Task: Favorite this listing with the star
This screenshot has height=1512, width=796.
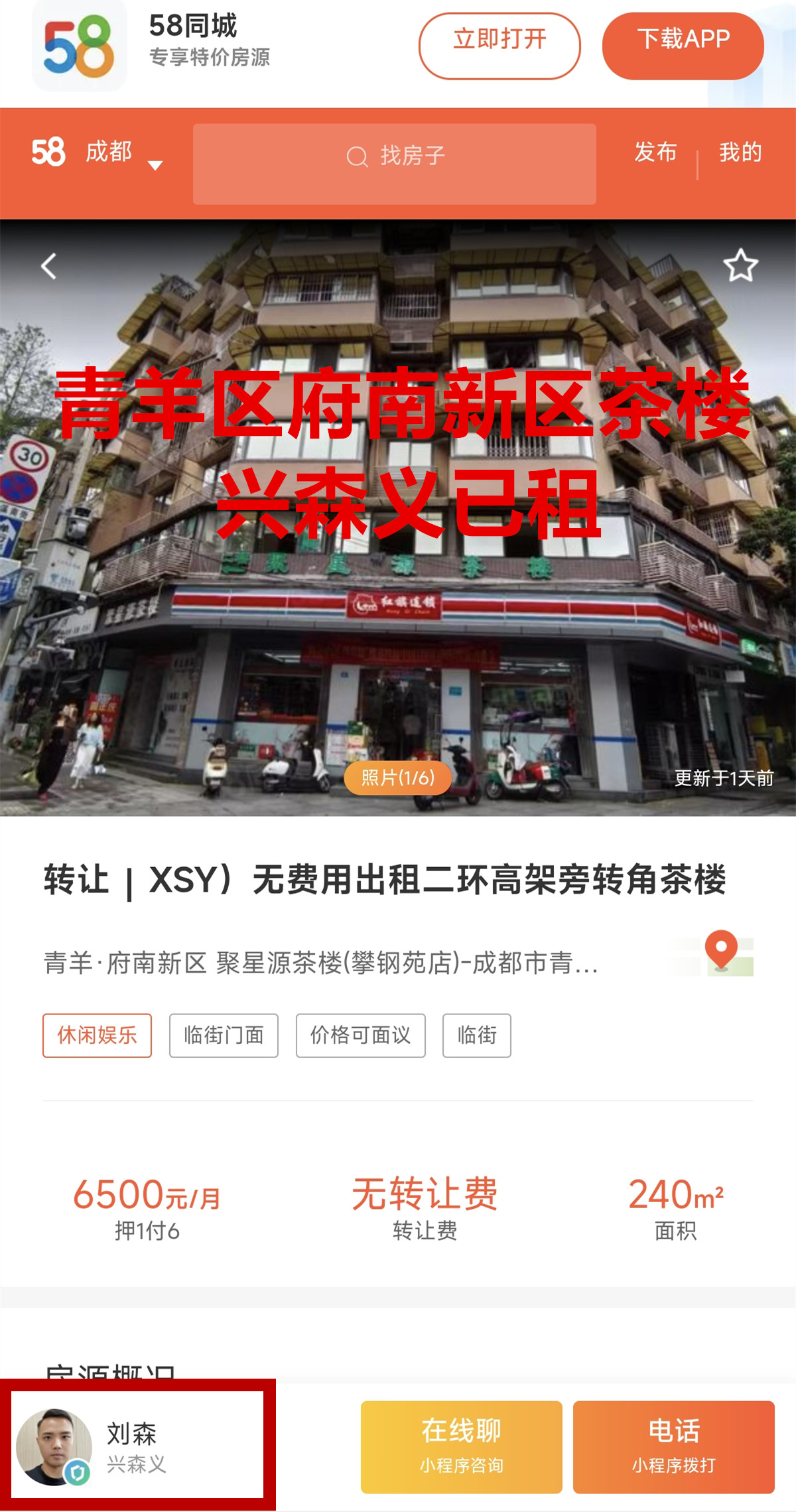Action: [740, 265]
